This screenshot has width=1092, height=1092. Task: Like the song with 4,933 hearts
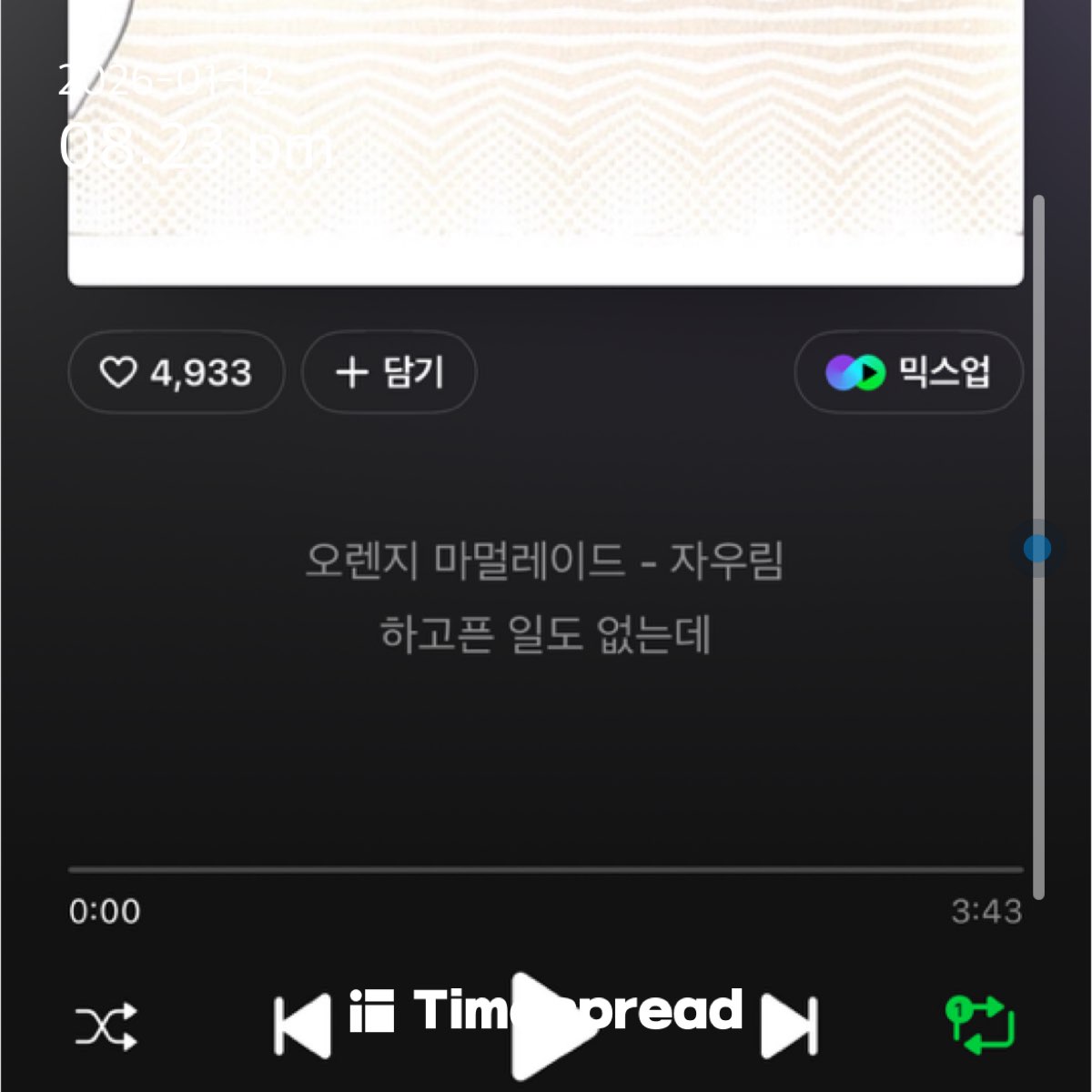tap(175, 373)
